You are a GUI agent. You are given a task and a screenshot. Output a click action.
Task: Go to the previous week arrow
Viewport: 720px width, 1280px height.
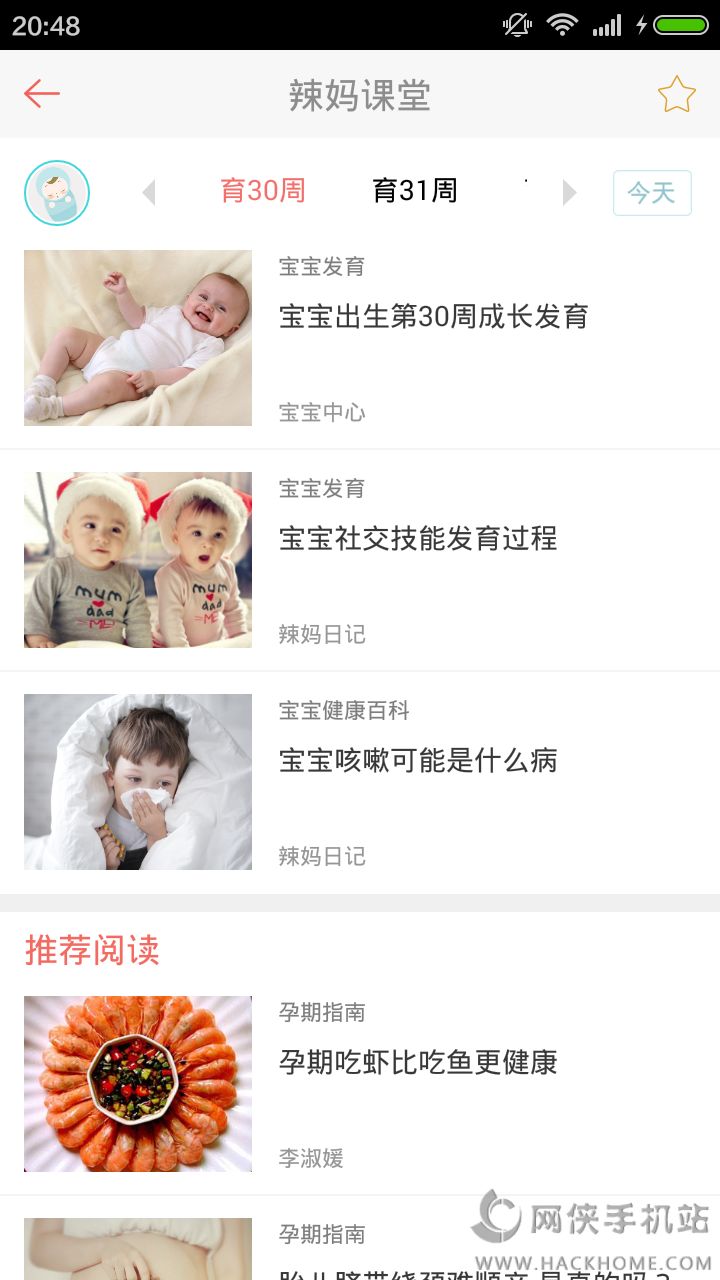pyautogui.click(x=149, y=192)
